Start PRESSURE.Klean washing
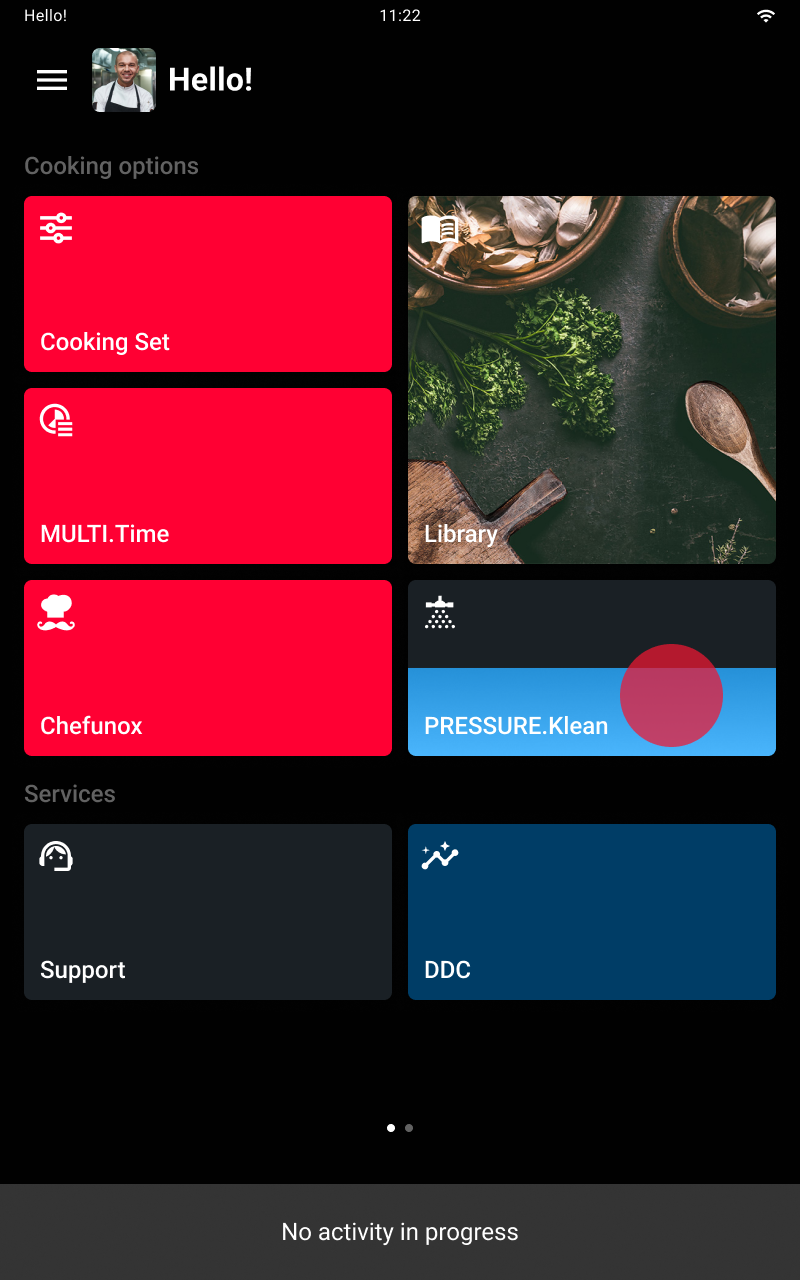This screenshot has height=1280, width=800. [x=592, y=668]
